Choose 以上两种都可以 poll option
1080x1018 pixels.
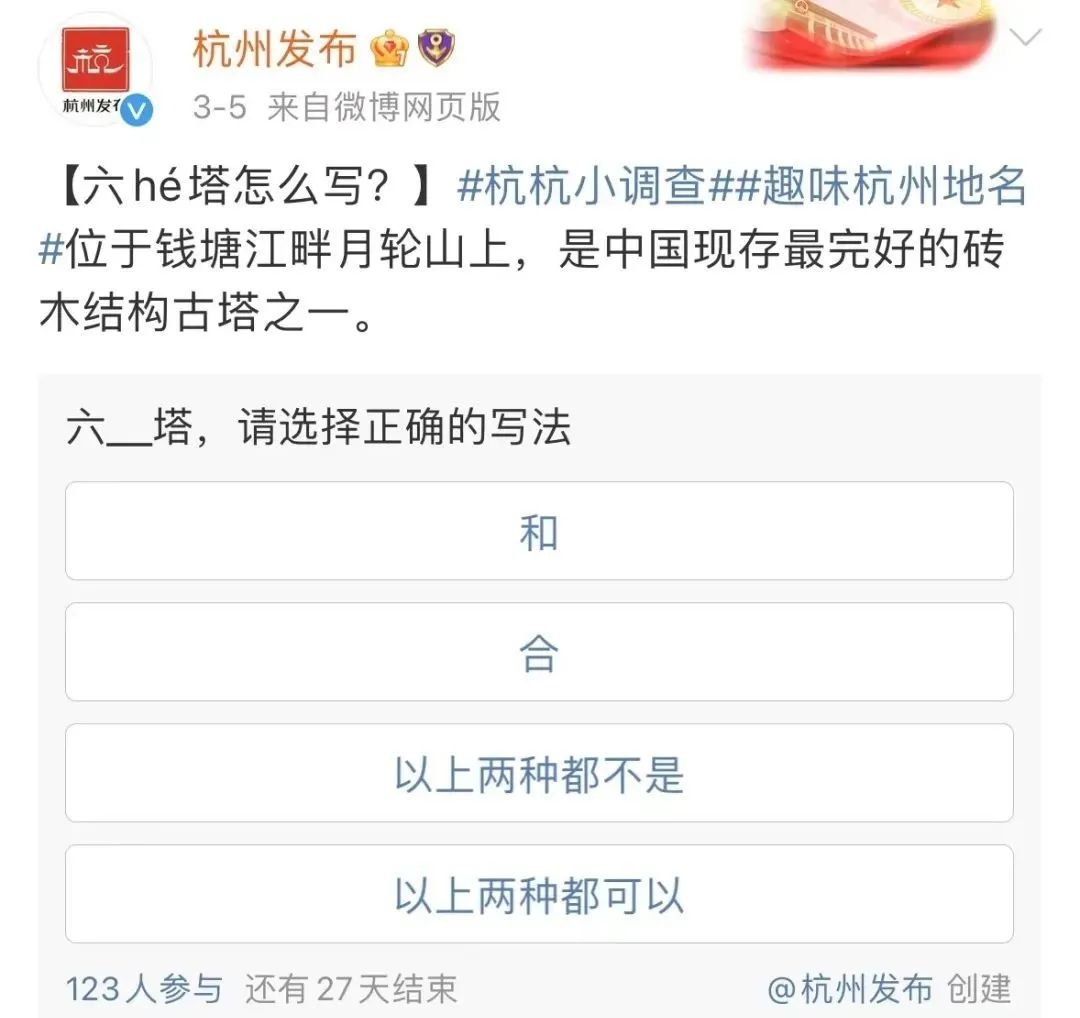[539, 895]
